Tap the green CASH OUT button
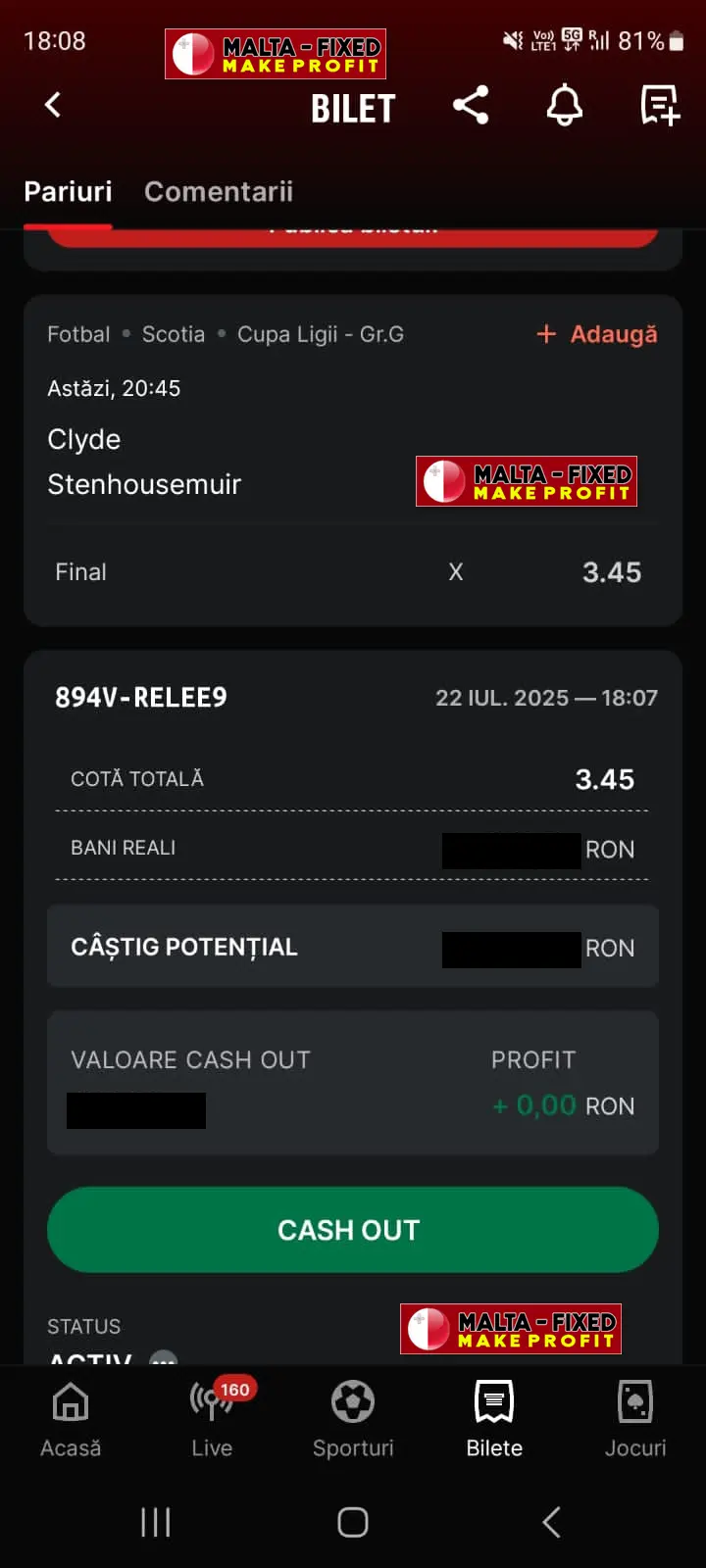 353,1230
